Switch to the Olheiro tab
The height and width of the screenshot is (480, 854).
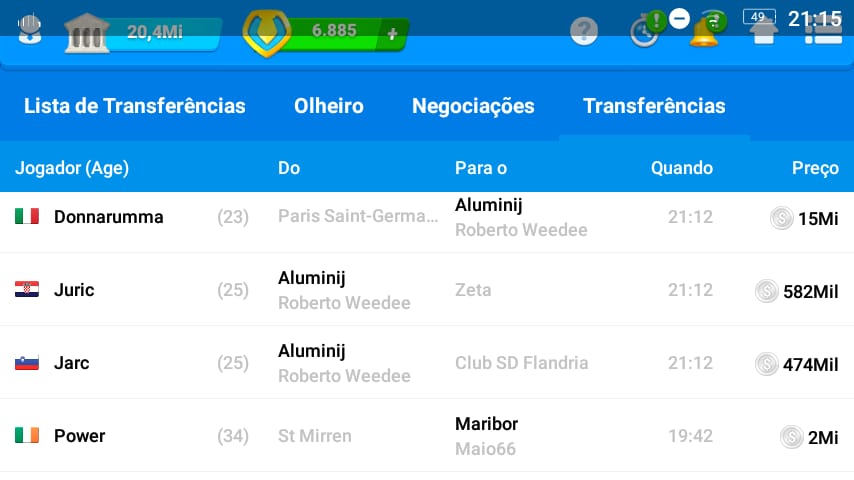coord(328,106)
